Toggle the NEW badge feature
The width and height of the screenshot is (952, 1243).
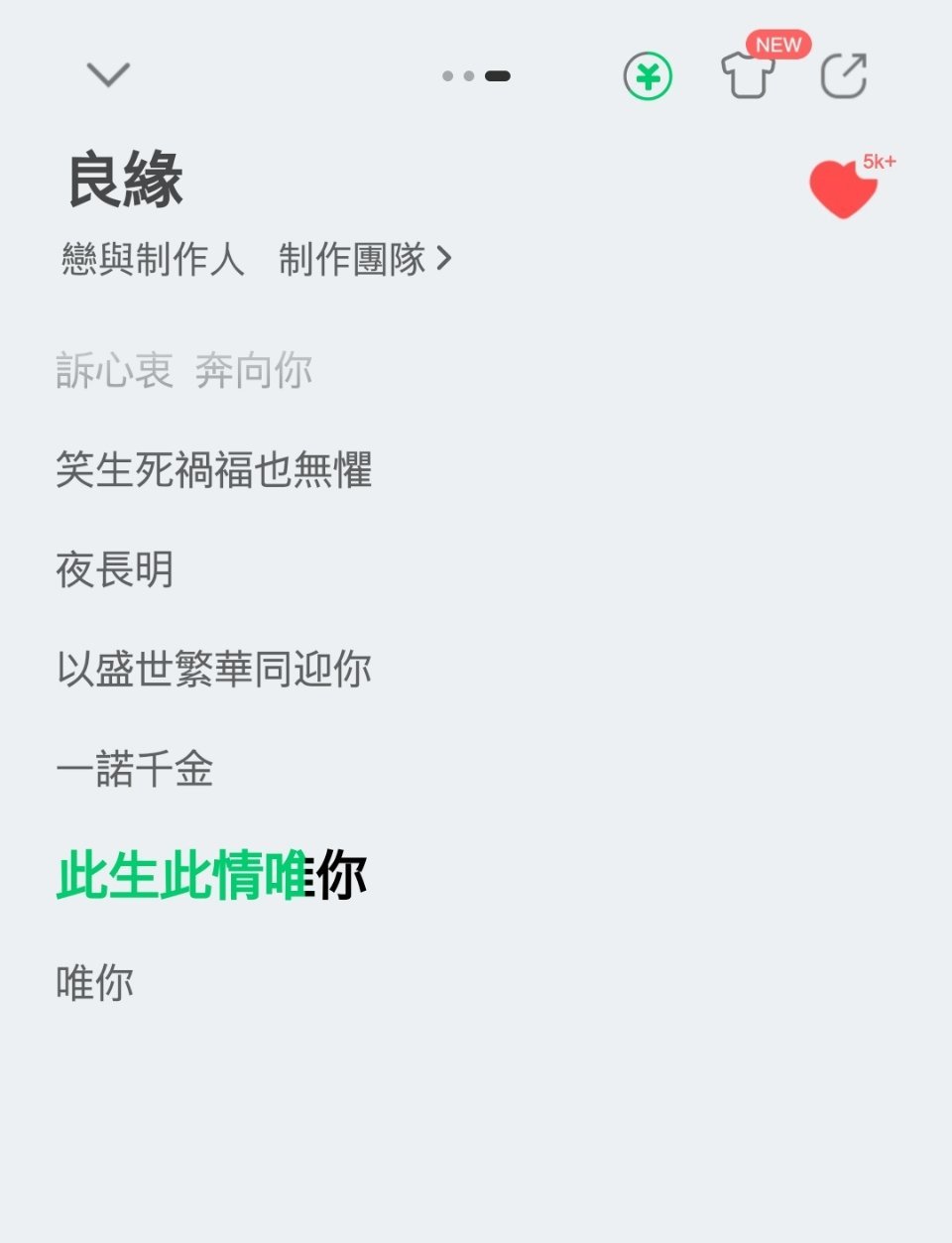point(779,44)
